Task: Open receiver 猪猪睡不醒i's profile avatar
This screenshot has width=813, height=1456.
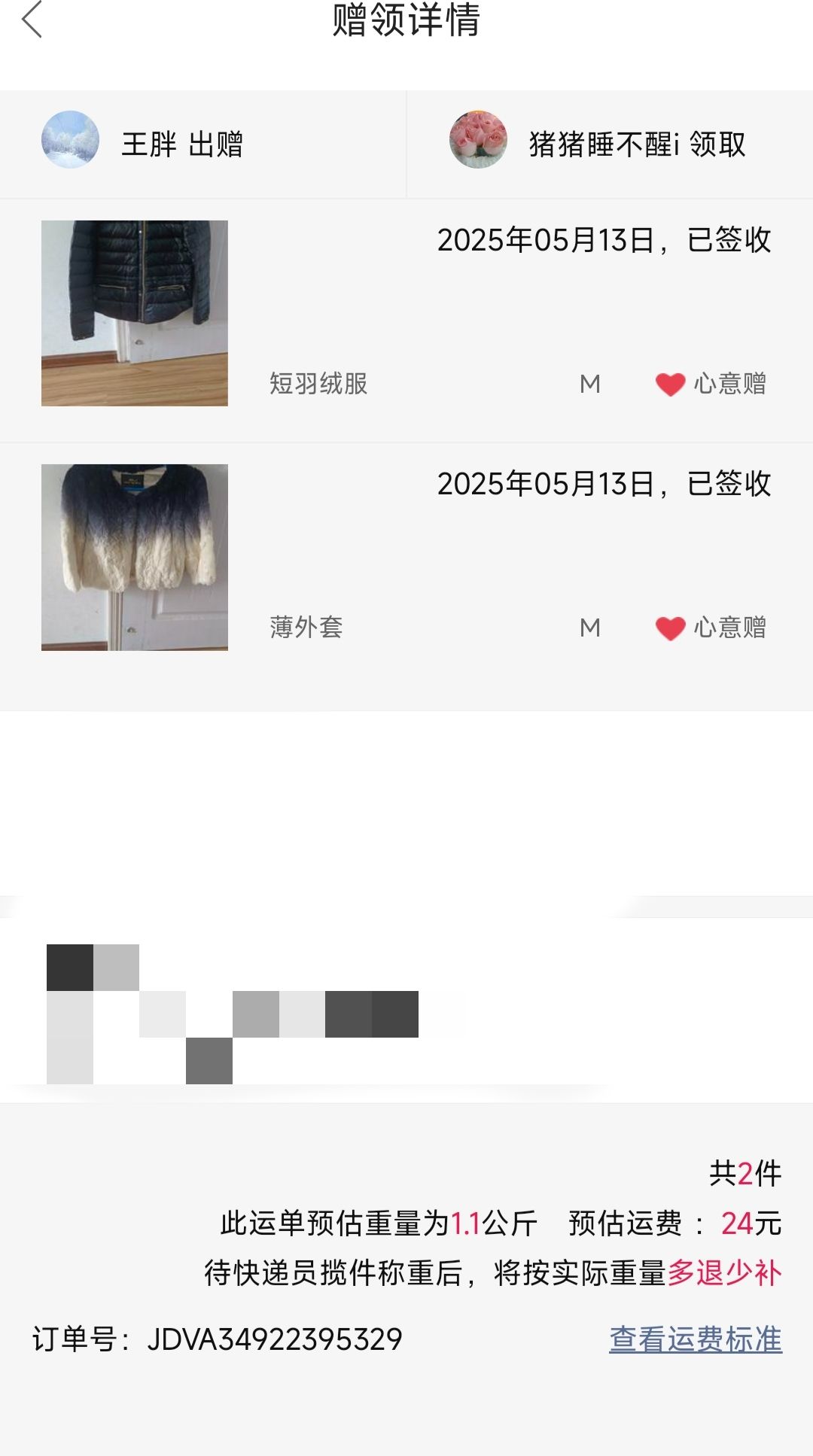Action: [478, 140]
